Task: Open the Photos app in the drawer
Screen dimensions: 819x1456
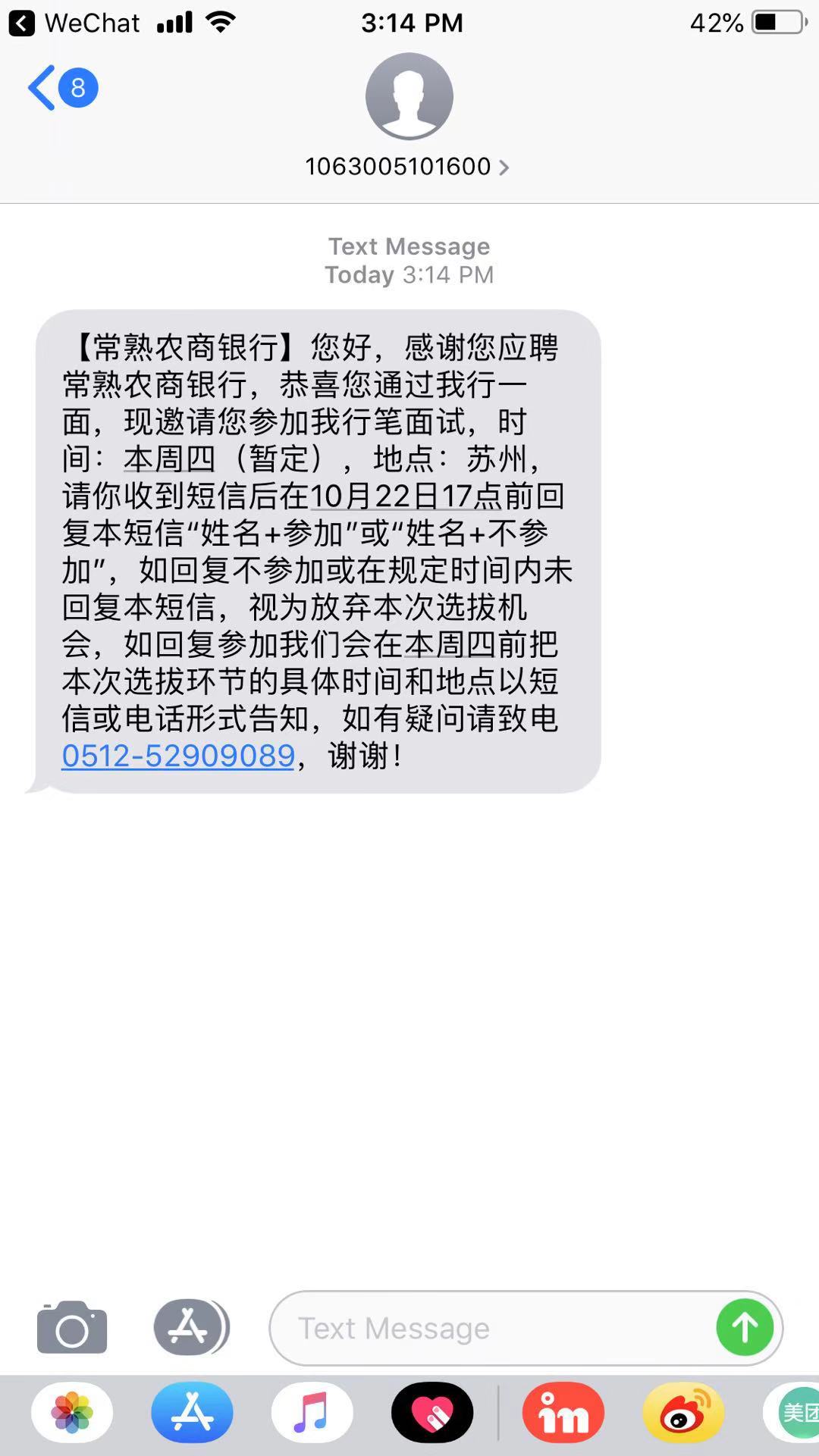Action: 72,1413
